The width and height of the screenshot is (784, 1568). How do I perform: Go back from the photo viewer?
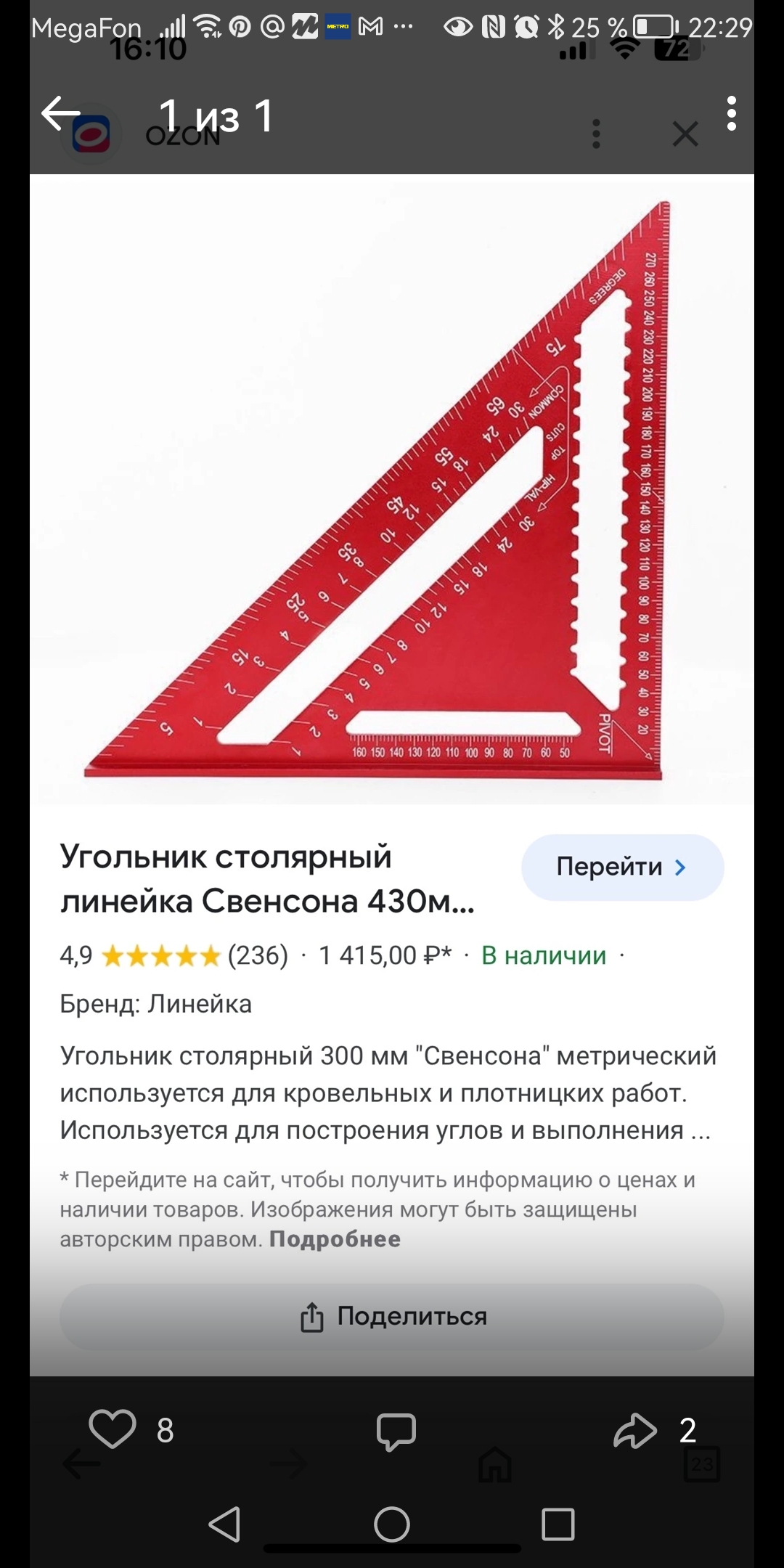pyautogui.click(x=61, y=114)
